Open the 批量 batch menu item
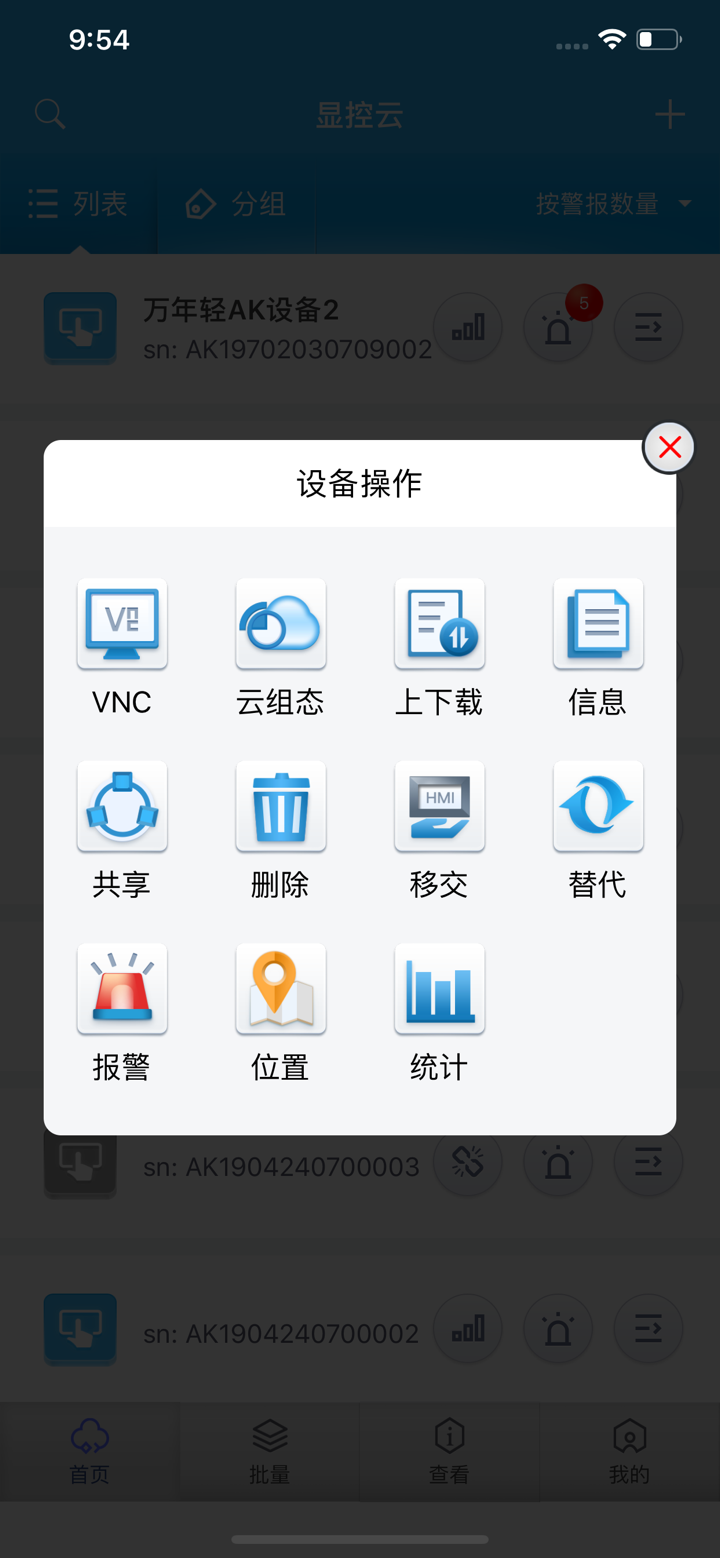 click(269, 1451)
